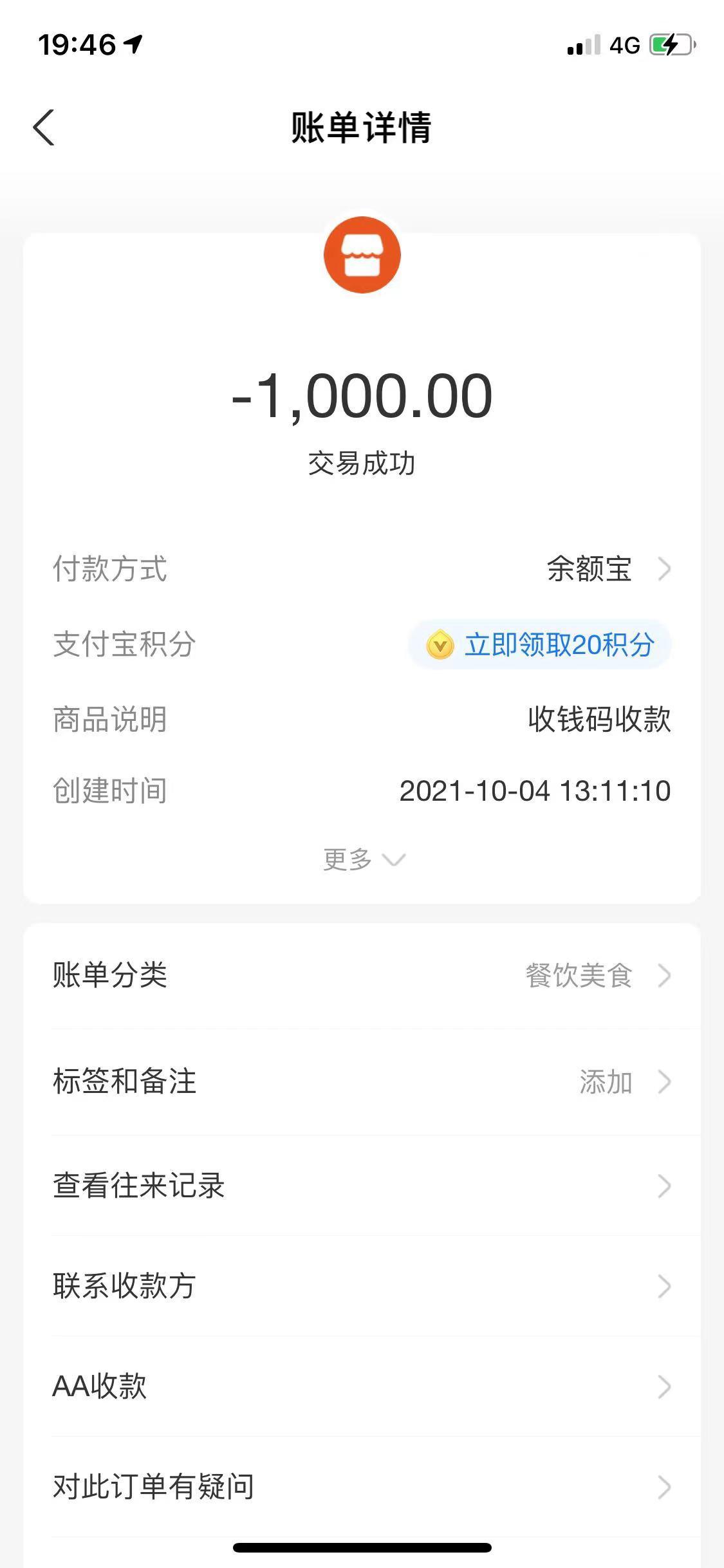
Task: Claim 20 points via 立即领取20积分
Action: tap(540, 644)
